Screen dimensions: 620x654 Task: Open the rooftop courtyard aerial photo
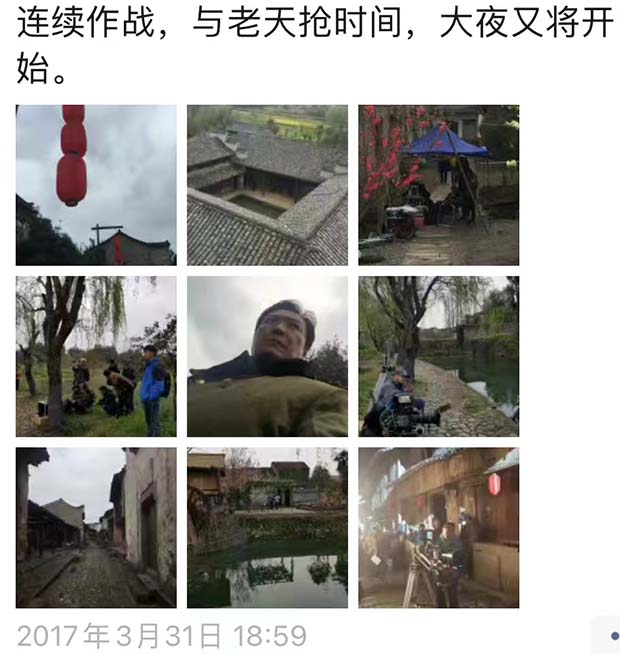[x=267, y=185]
